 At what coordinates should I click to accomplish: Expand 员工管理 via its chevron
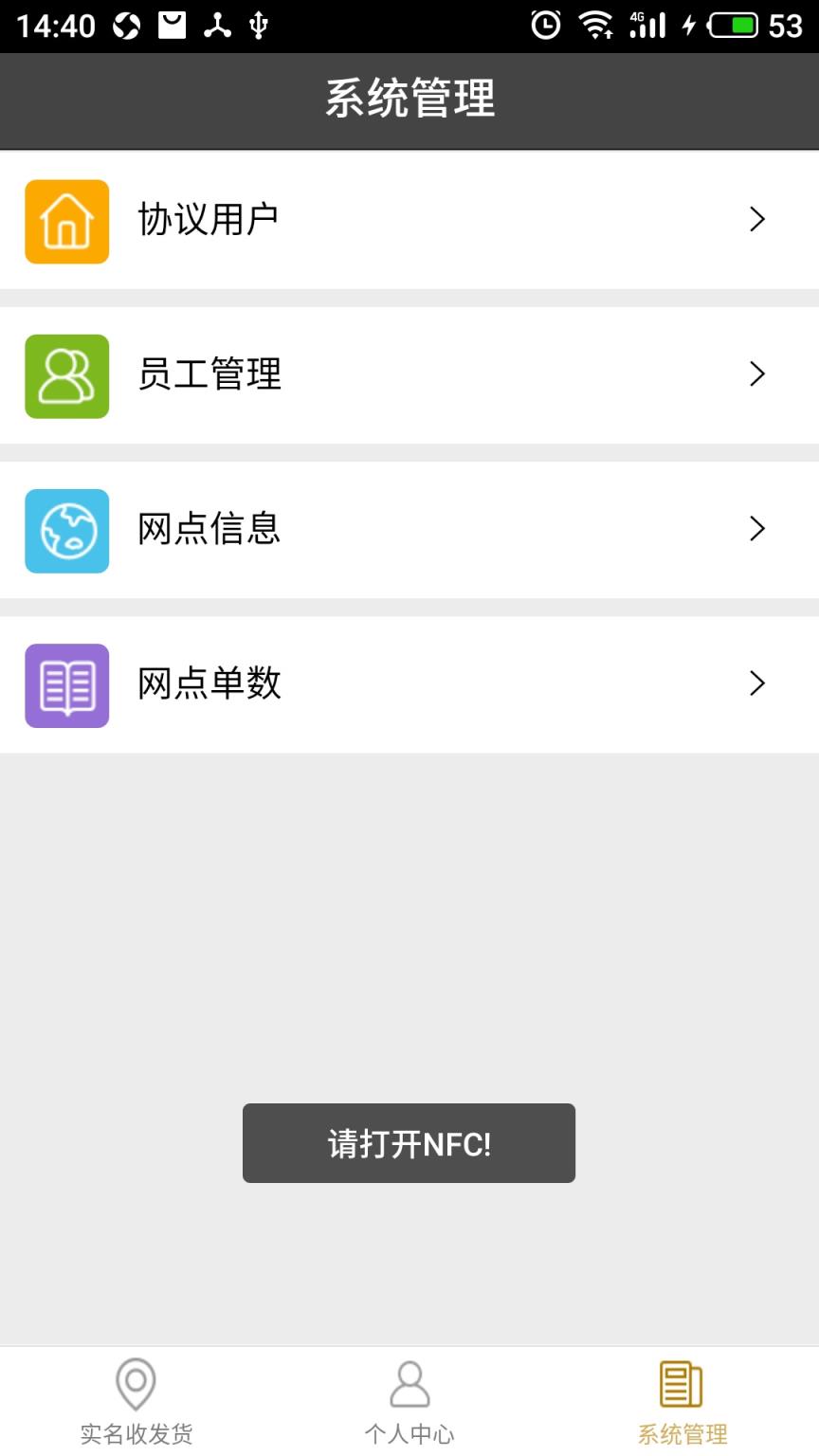tap(756, 374)
